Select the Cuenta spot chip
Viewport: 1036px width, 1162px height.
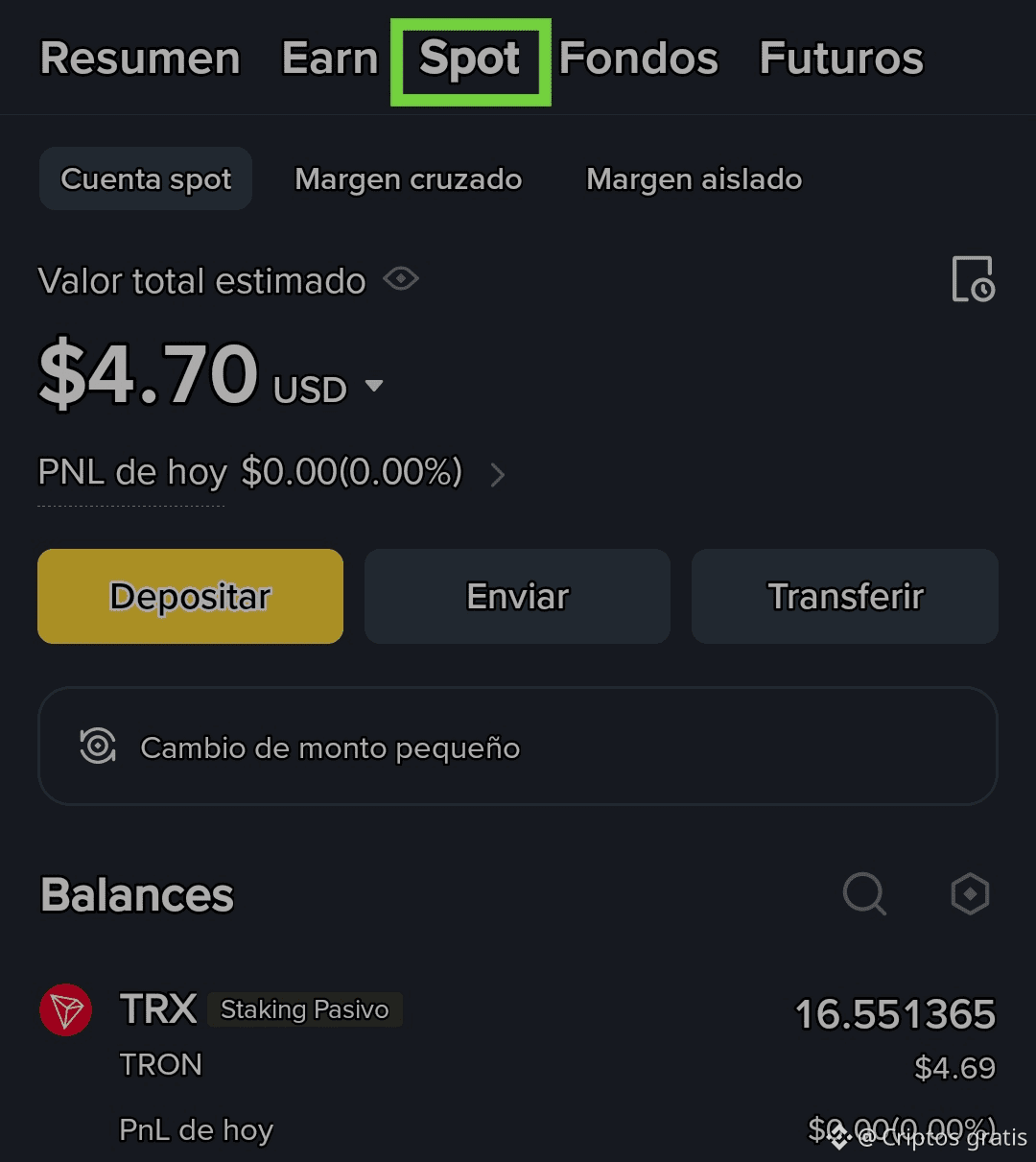[146, 179]
